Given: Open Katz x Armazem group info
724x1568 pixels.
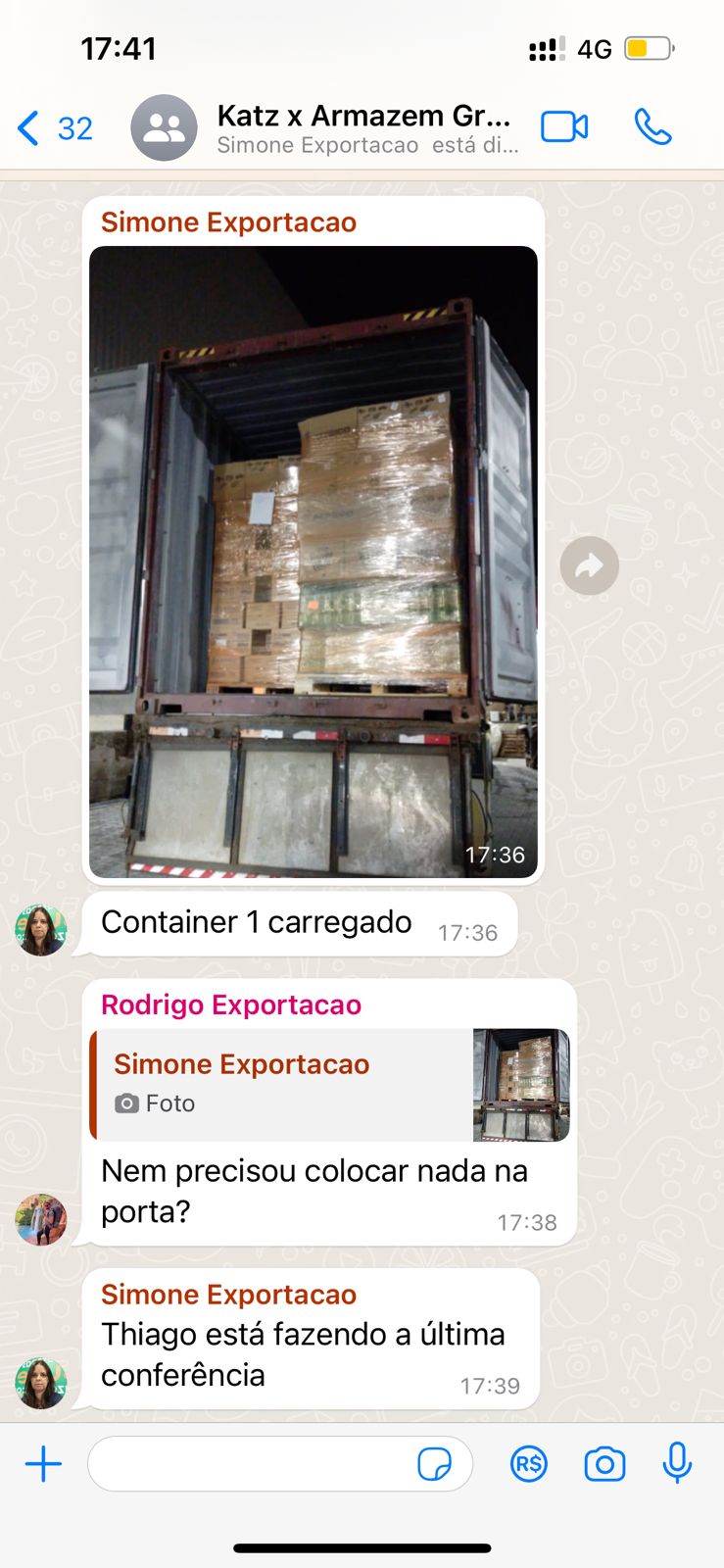Looking at the screenshot, I should (362, 128).
